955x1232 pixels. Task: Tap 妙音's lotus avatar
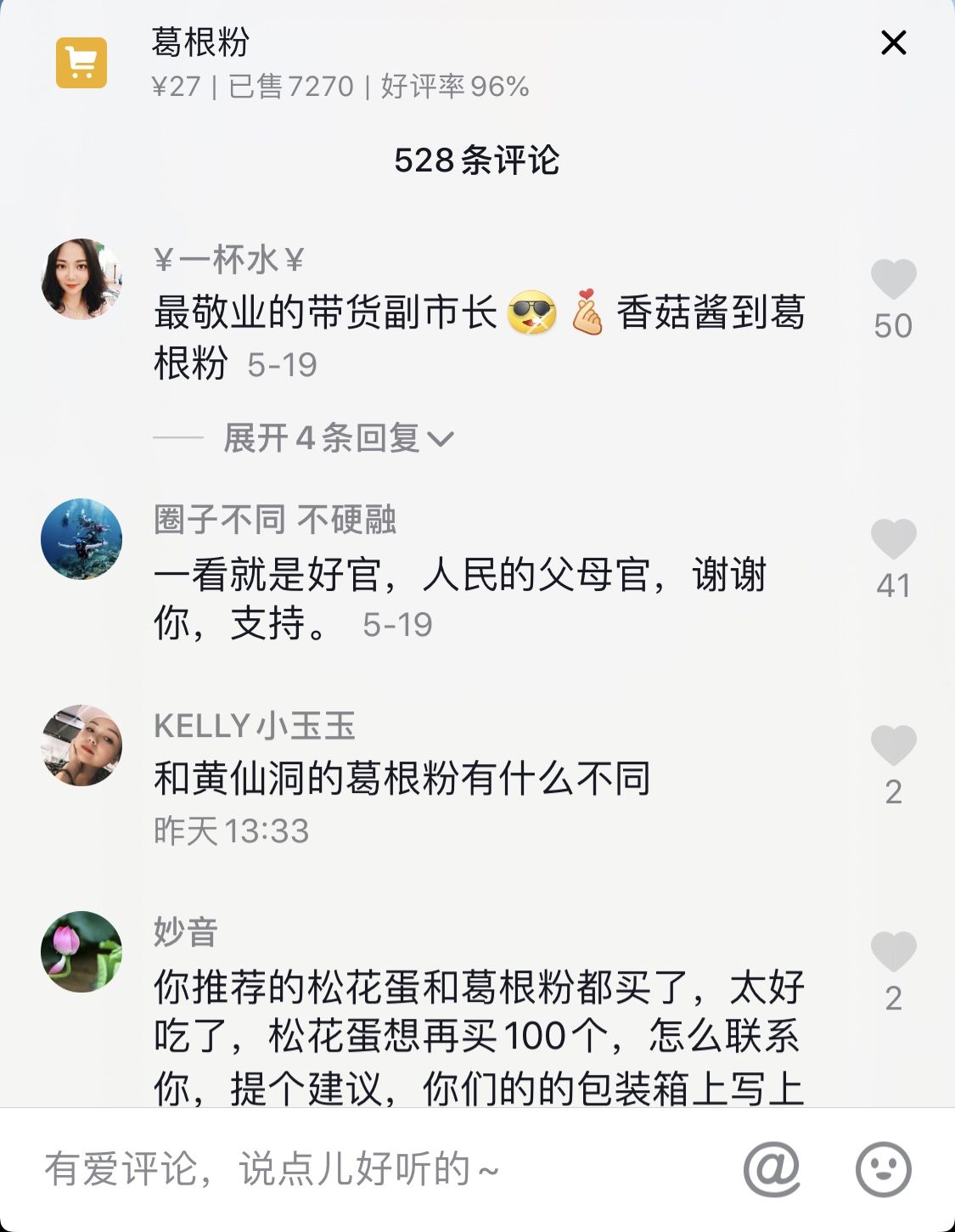click(x=81, y=952)
